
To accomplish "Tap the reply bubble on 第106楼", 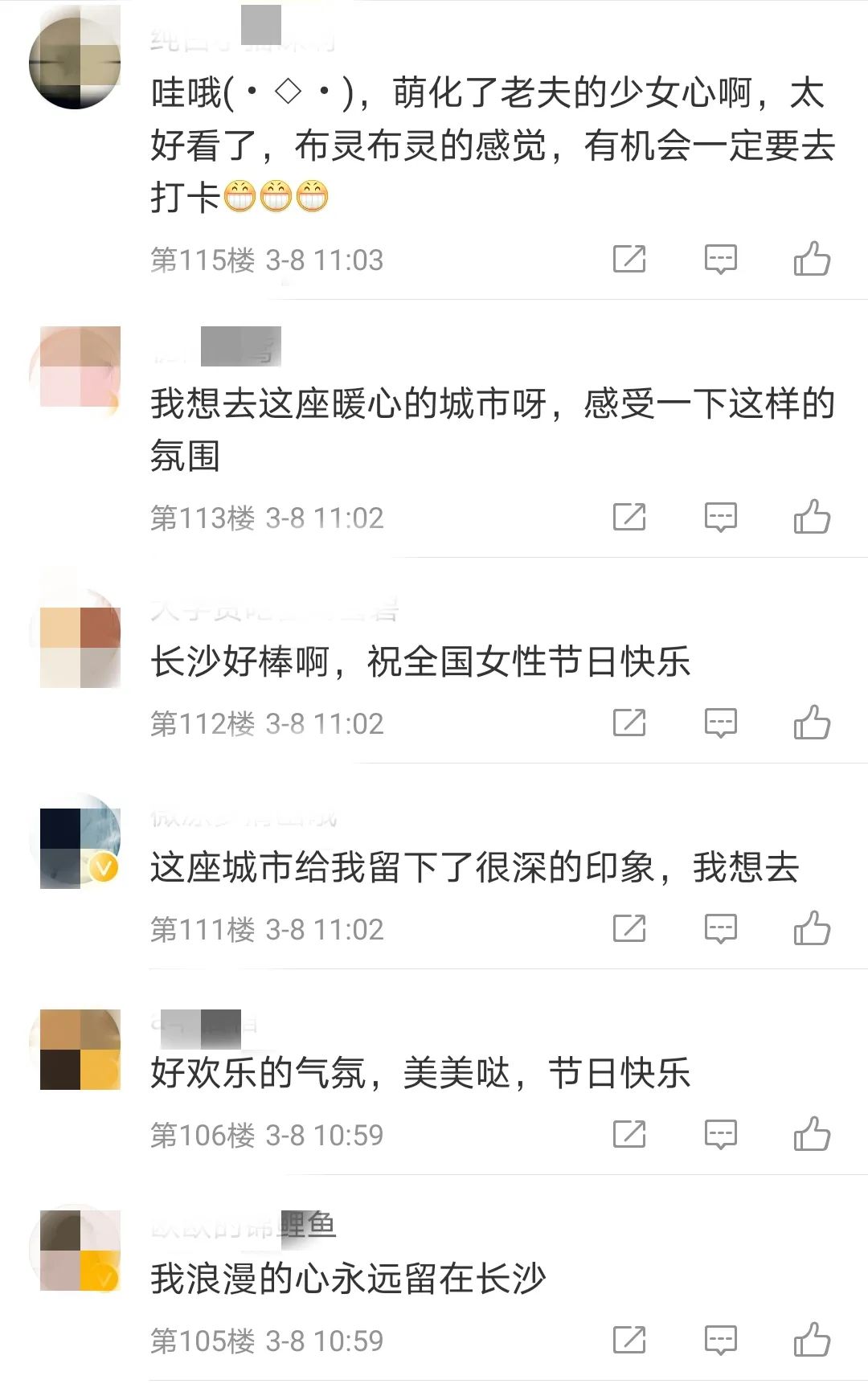I will [720, 1134].
